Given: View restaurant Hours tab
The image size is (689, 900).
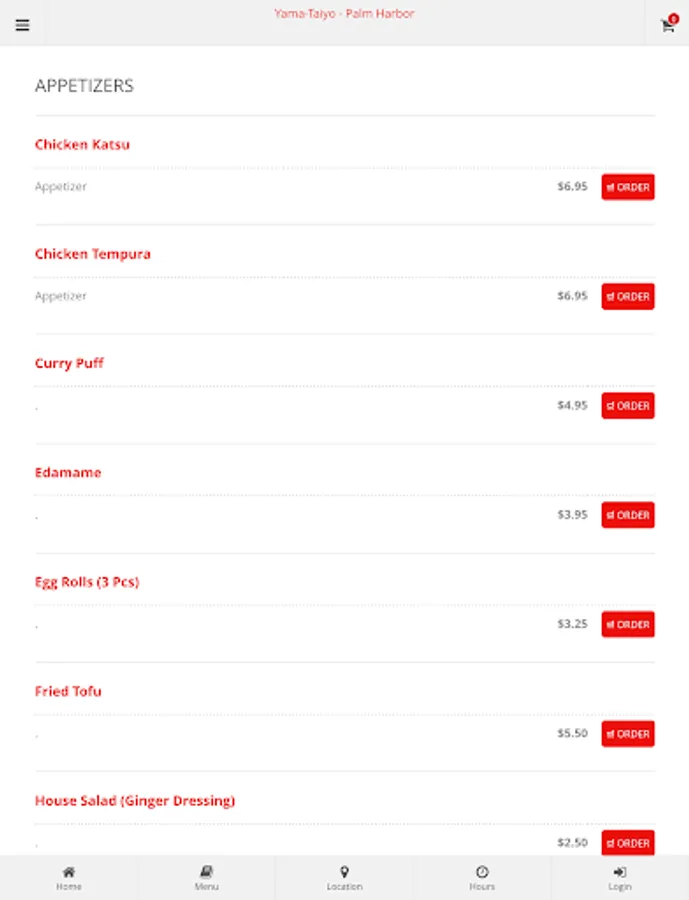Looking at the screenshot, I should coord(482,877).
